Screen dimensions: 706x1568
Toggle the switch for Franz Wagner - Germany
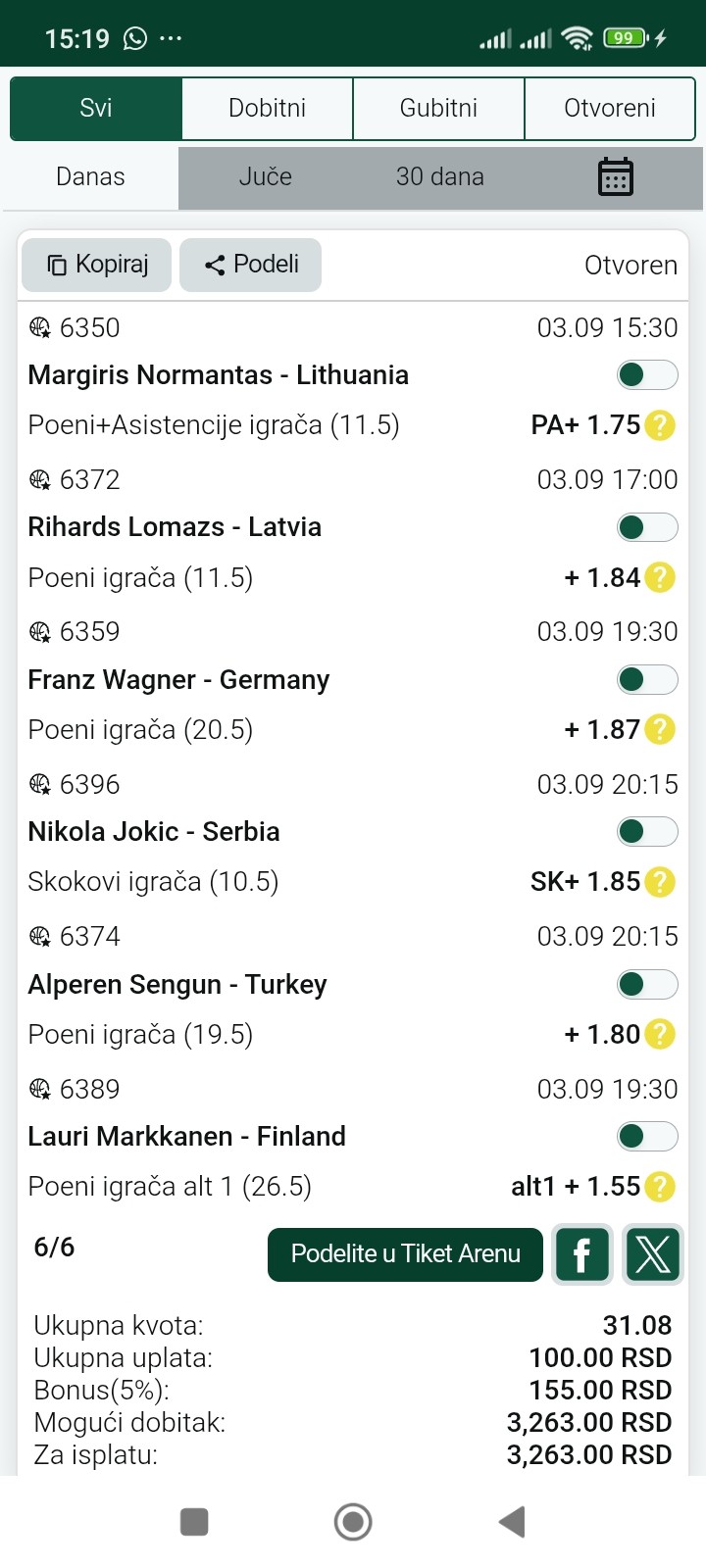[x=647, y=679]
